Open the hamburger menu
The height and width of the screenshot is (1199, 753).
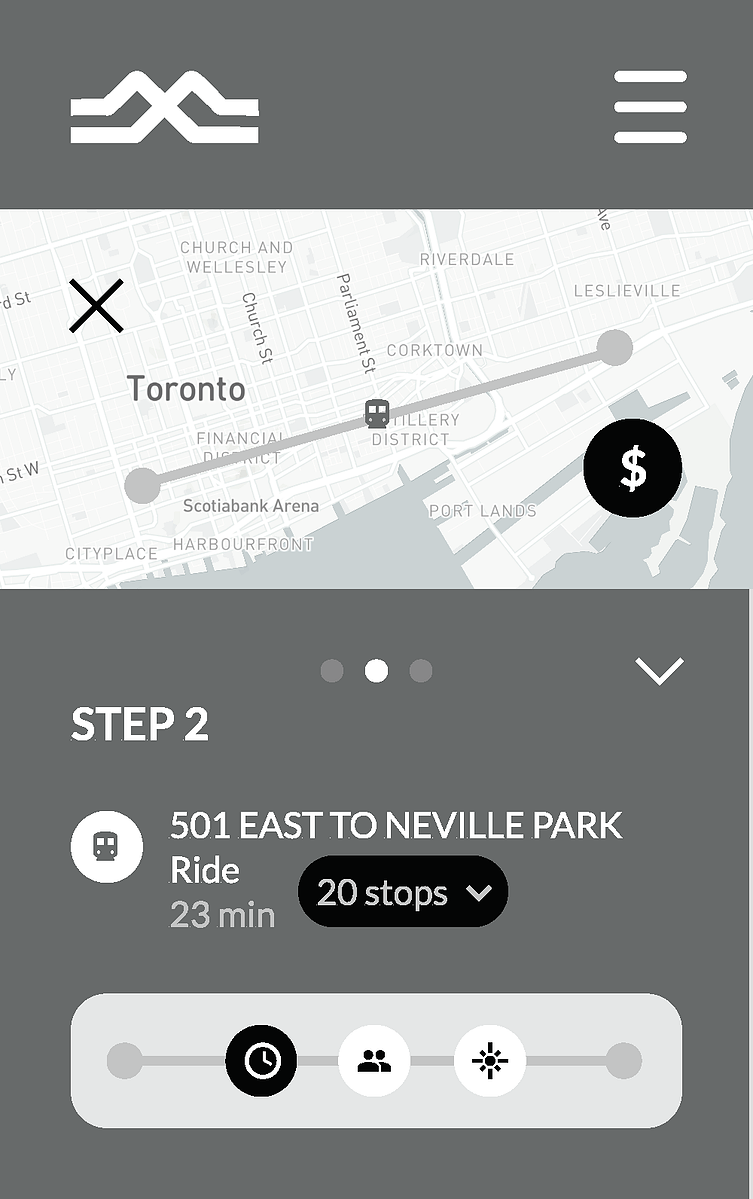coord(650,107)
